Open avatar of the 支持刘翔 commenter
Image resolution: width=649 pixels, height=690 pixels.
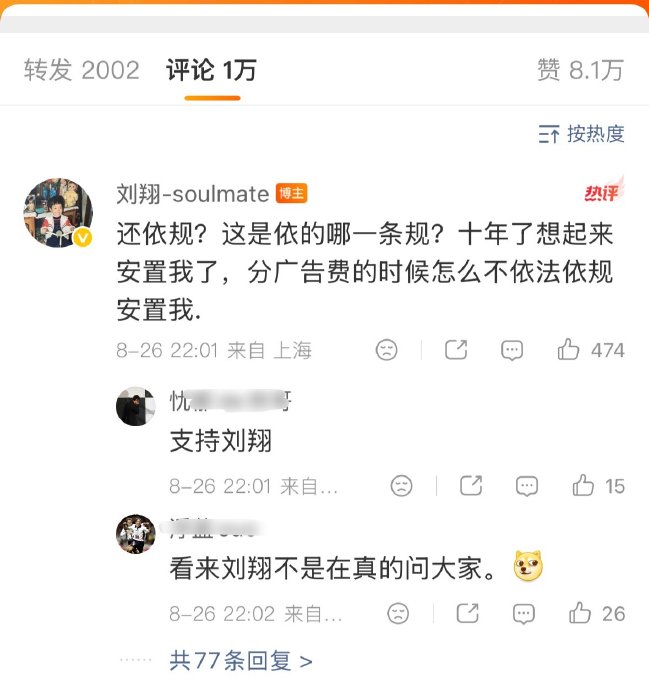136,406
